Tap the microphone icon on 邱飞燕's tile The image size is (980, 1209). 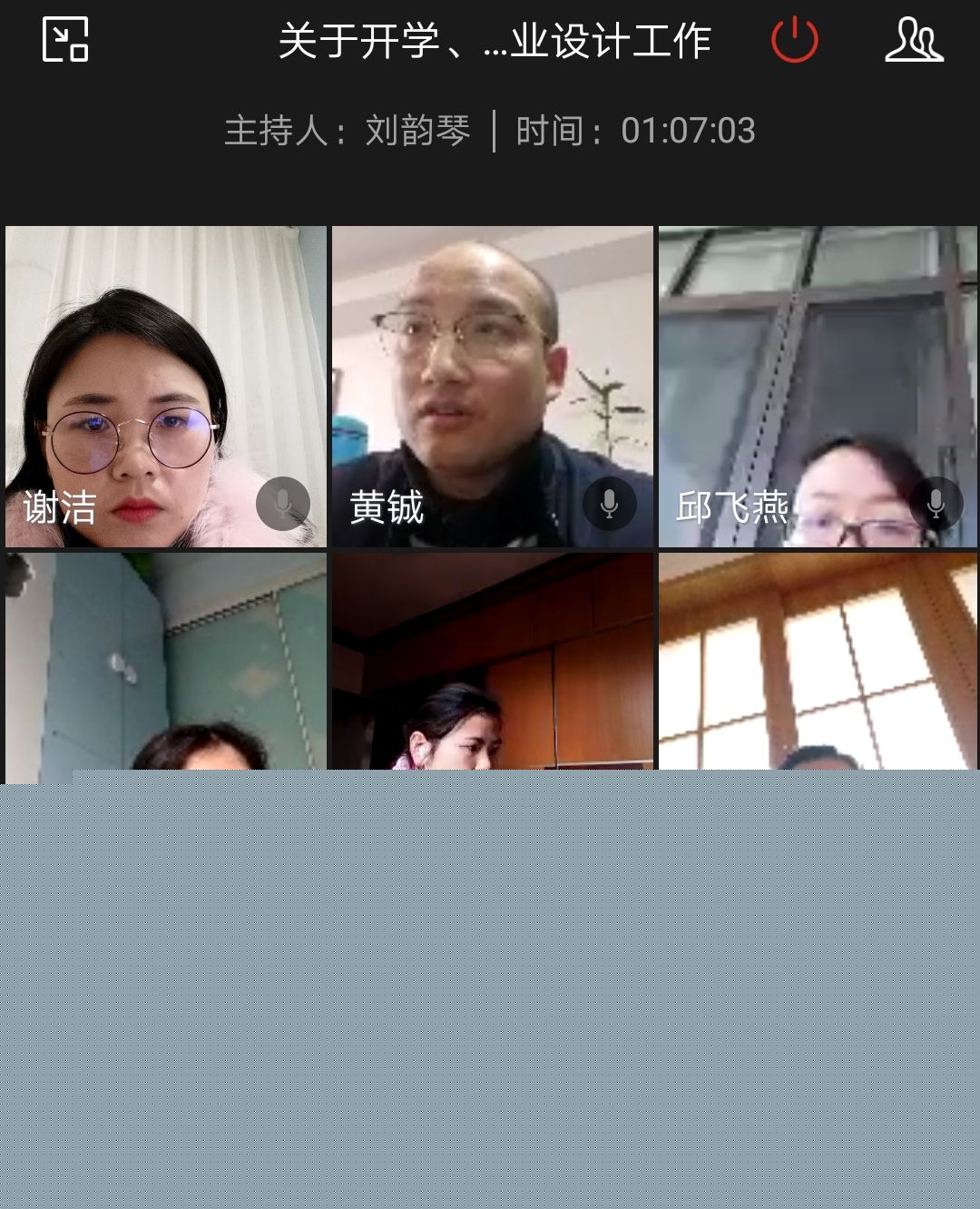pos(936,504)
